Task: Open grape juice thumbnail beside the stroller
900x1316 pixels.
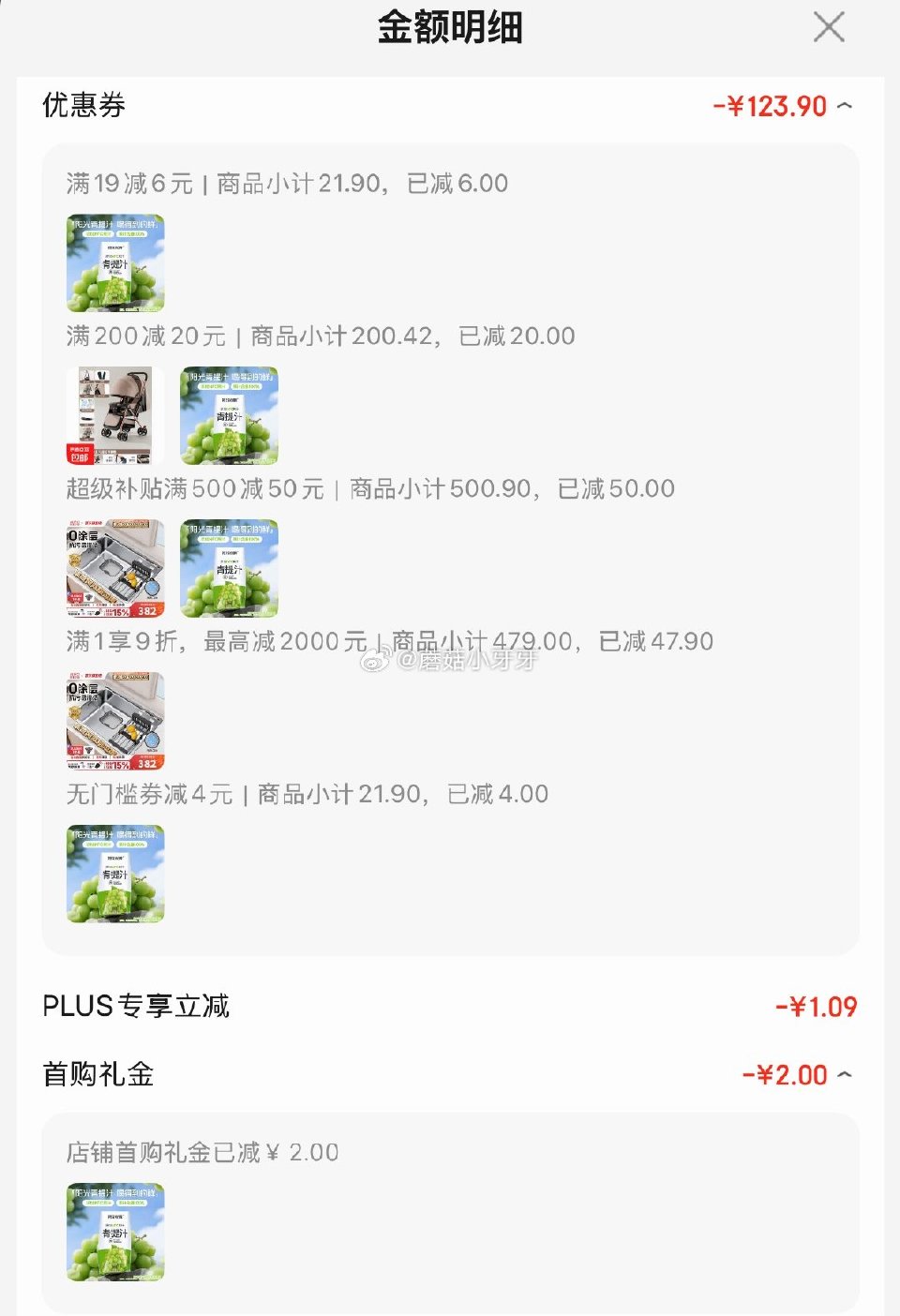Action: click(x=229, y=416)
